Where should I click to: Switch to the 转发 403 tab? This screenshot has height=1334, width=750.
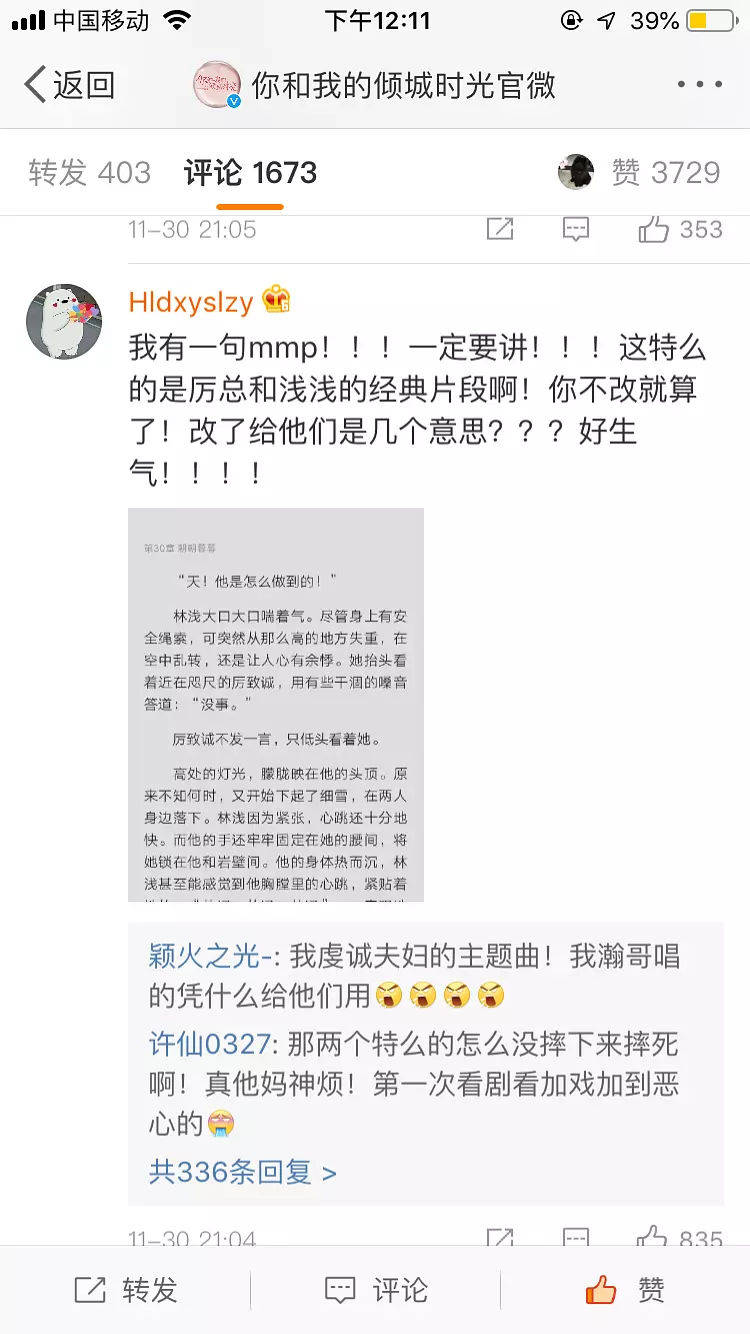pyautogui.click(x=89, y=172)
